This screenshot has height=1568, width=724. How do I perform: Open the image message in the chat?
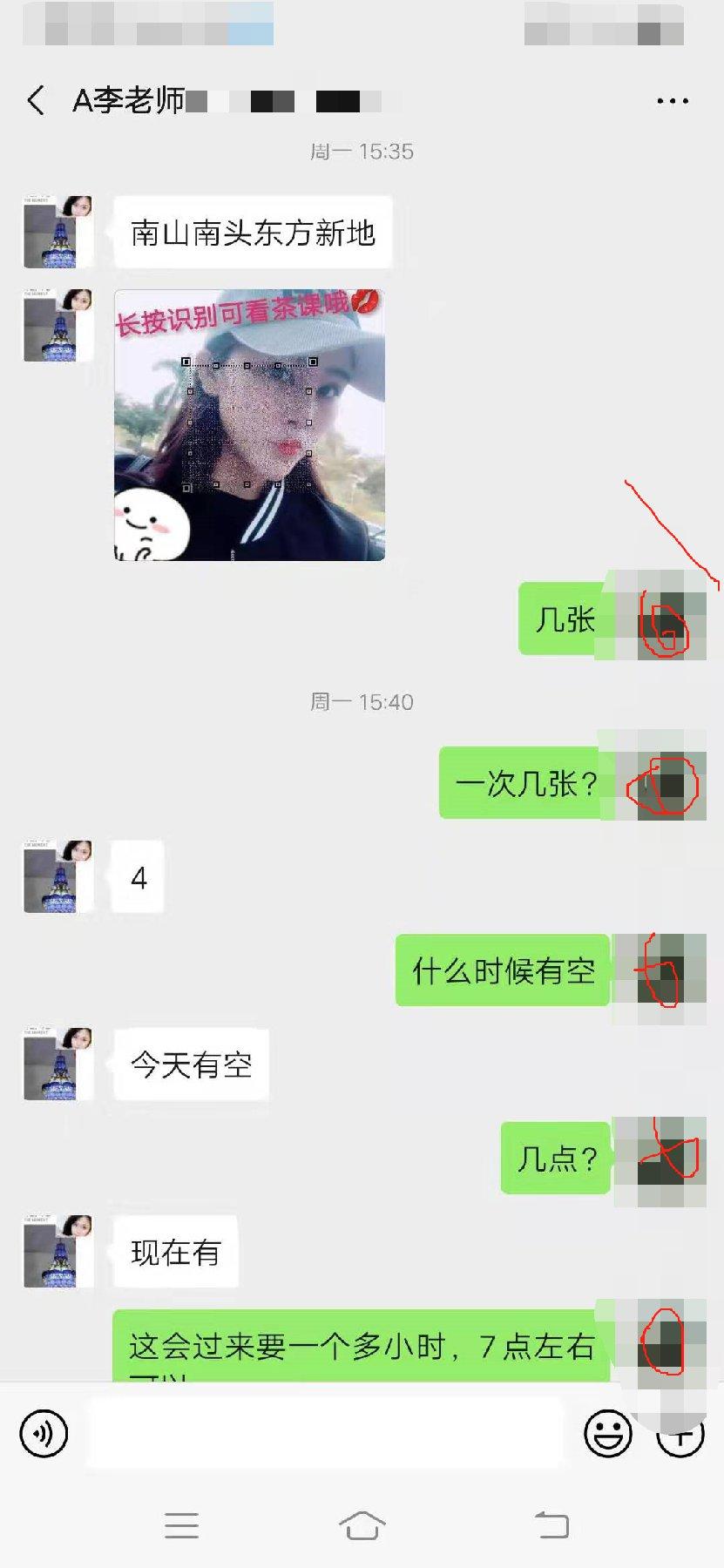point(249,425)
